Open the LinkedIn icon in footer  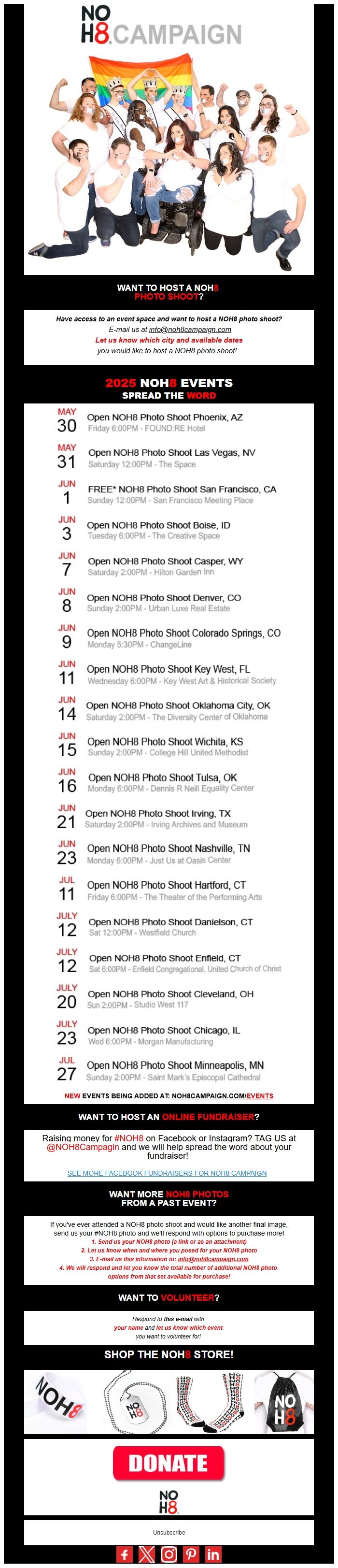point(213,1554)
